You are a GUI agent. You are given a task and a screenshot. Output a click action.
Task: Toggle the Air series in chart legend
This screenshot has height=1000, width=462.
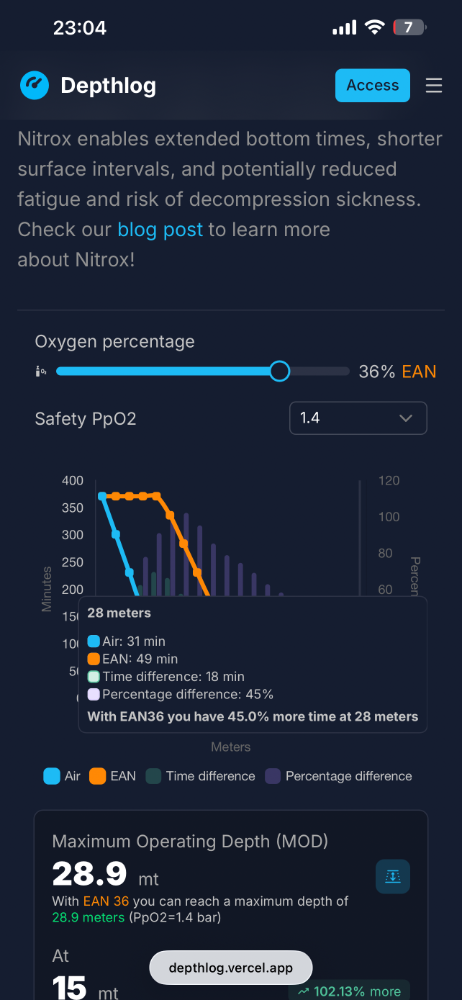[62, 776]
